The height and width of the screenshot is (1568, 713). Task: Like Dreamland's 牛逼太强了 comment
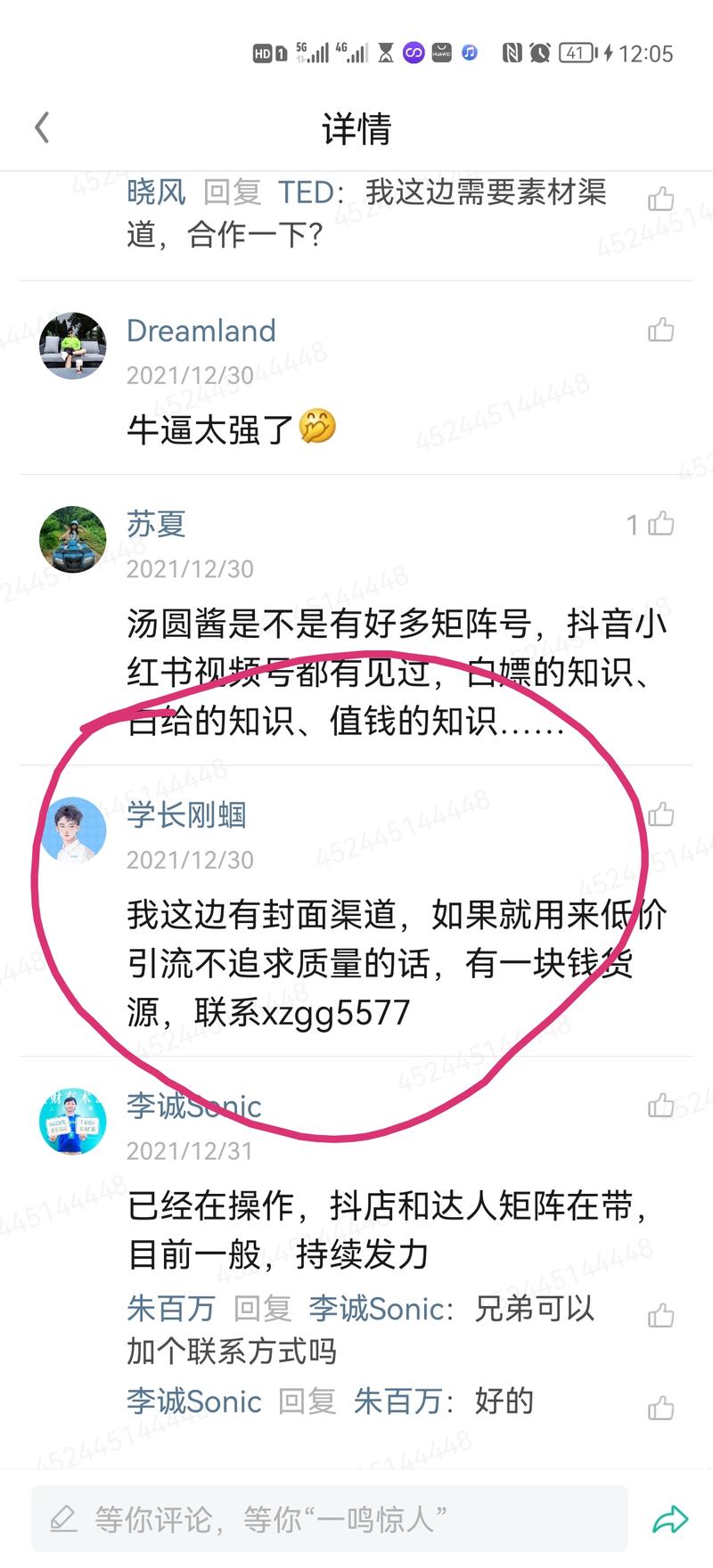point(661,331)
